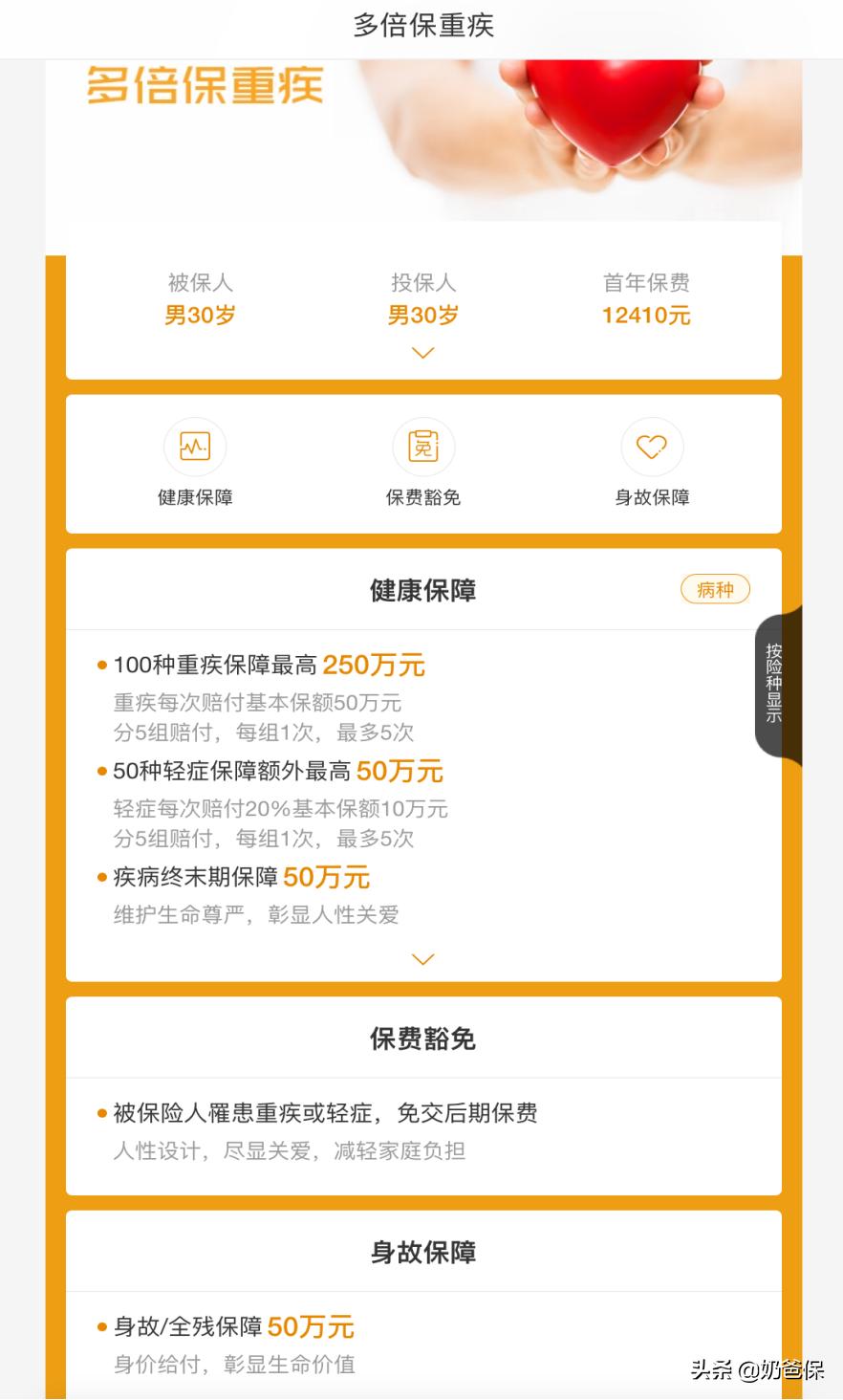The image size is (843, 1400).
Task: Toggle the 按险种显示 side tab
Action: click(x=772, y=684)
